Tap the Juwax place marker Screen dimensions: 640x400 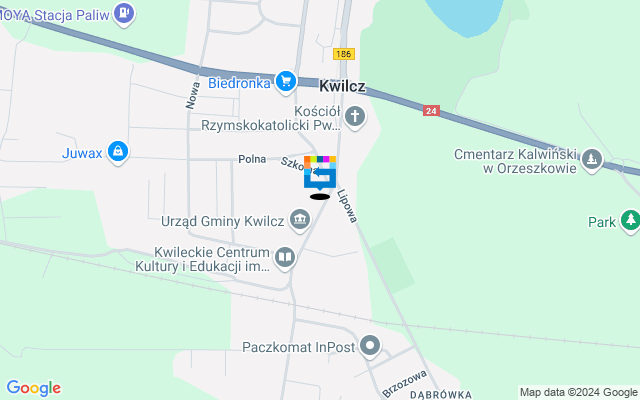118,151
